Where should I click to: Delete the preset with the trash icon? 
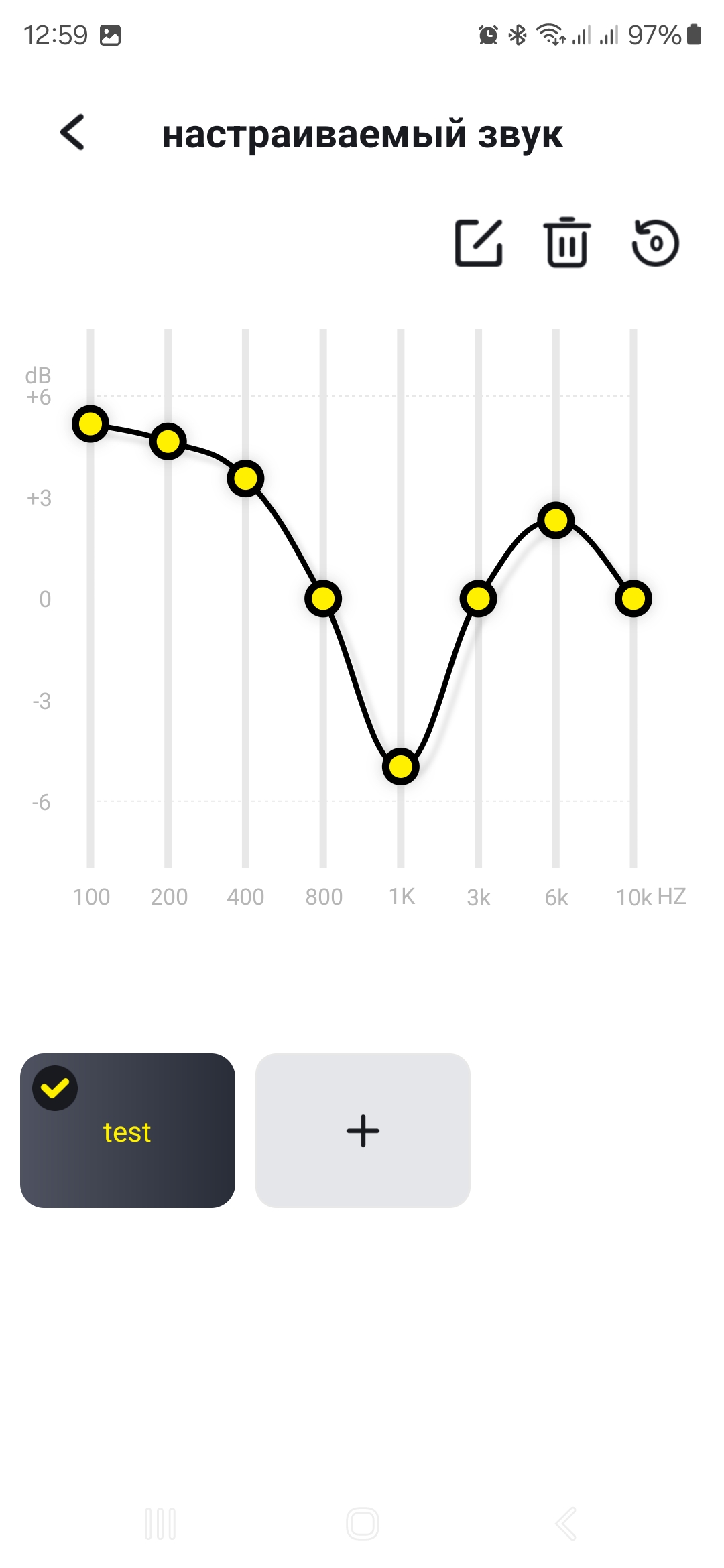pyautogui.click(x=567, y=243)
